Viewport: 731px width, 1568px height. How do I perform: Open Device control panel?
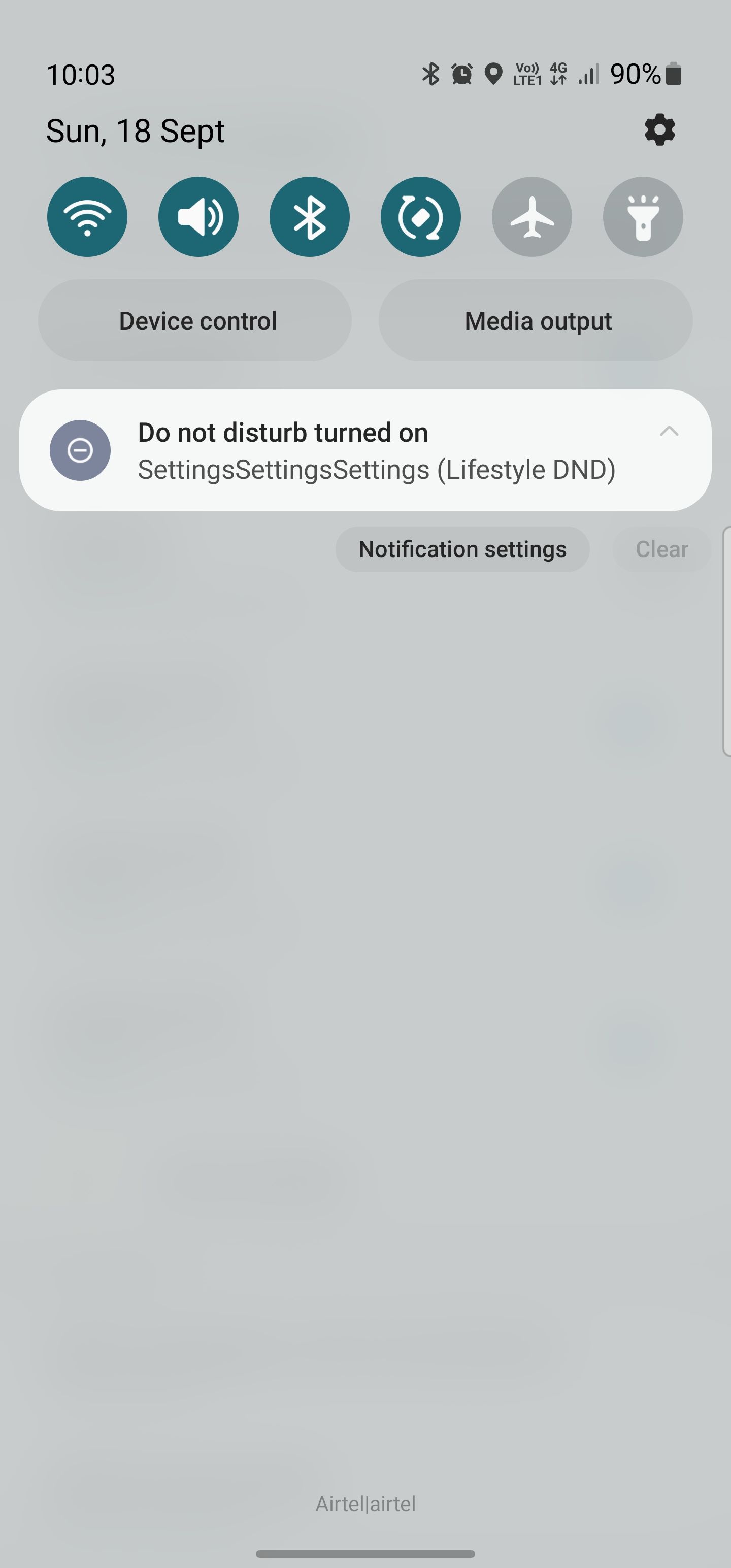(x=198, y=319)
